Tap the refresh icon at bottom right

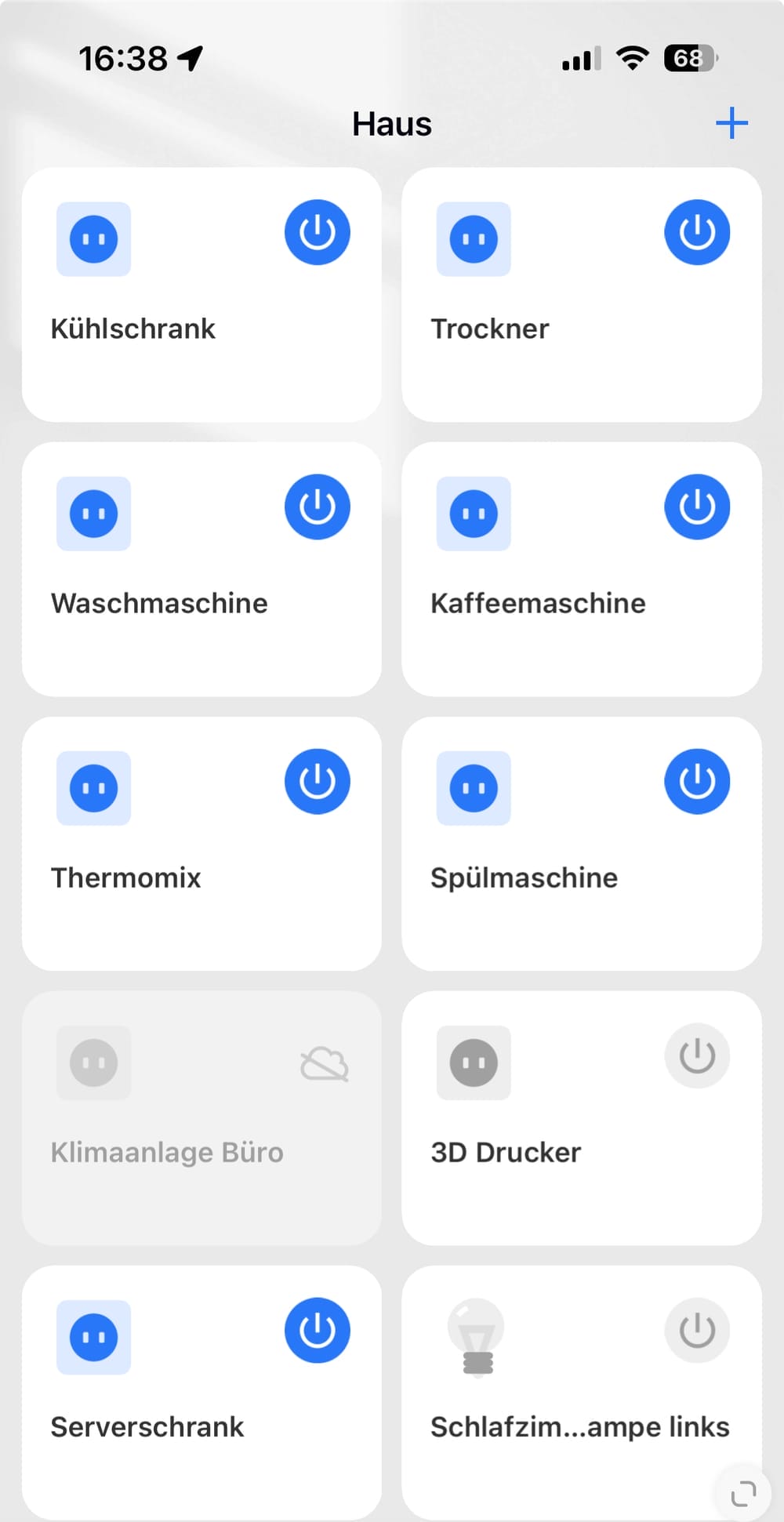(x=742, y=1491)
